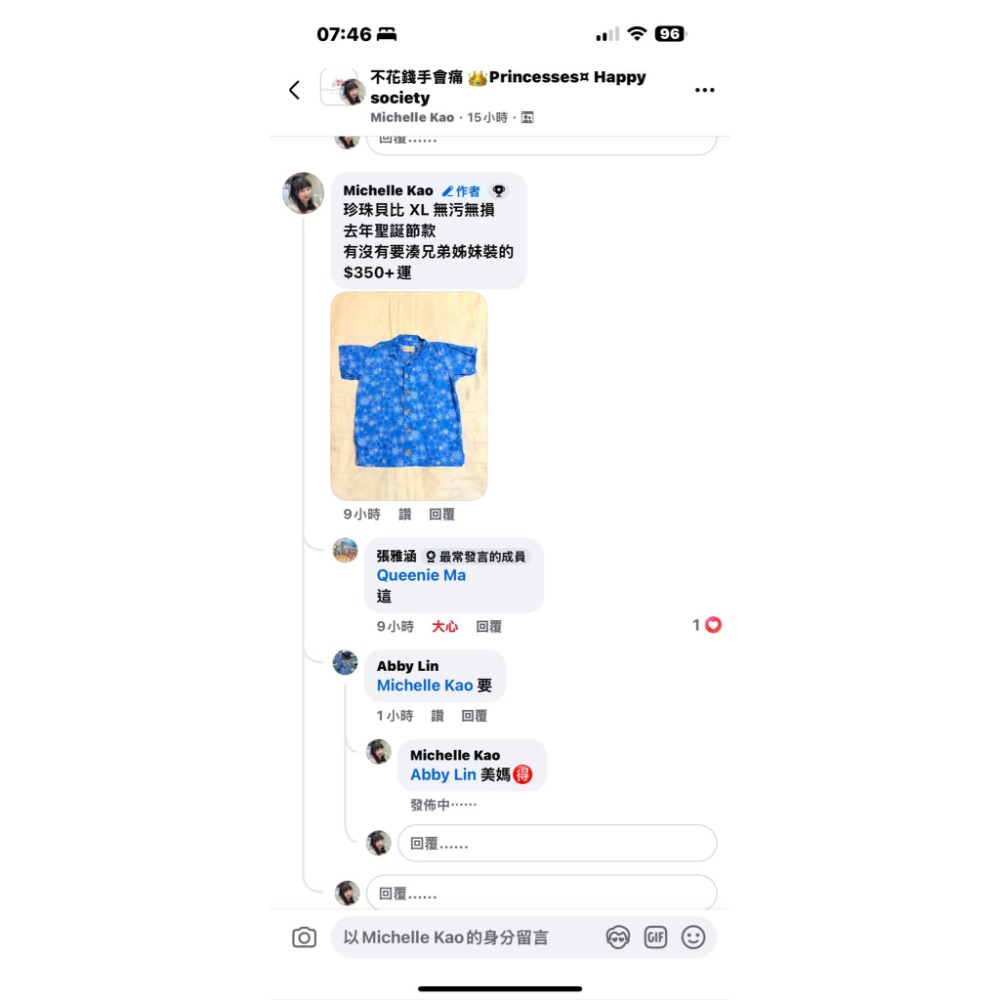View reactions on 張雅涵's comment
The image size is (1000, 1000).
click(x=707, y=625)
